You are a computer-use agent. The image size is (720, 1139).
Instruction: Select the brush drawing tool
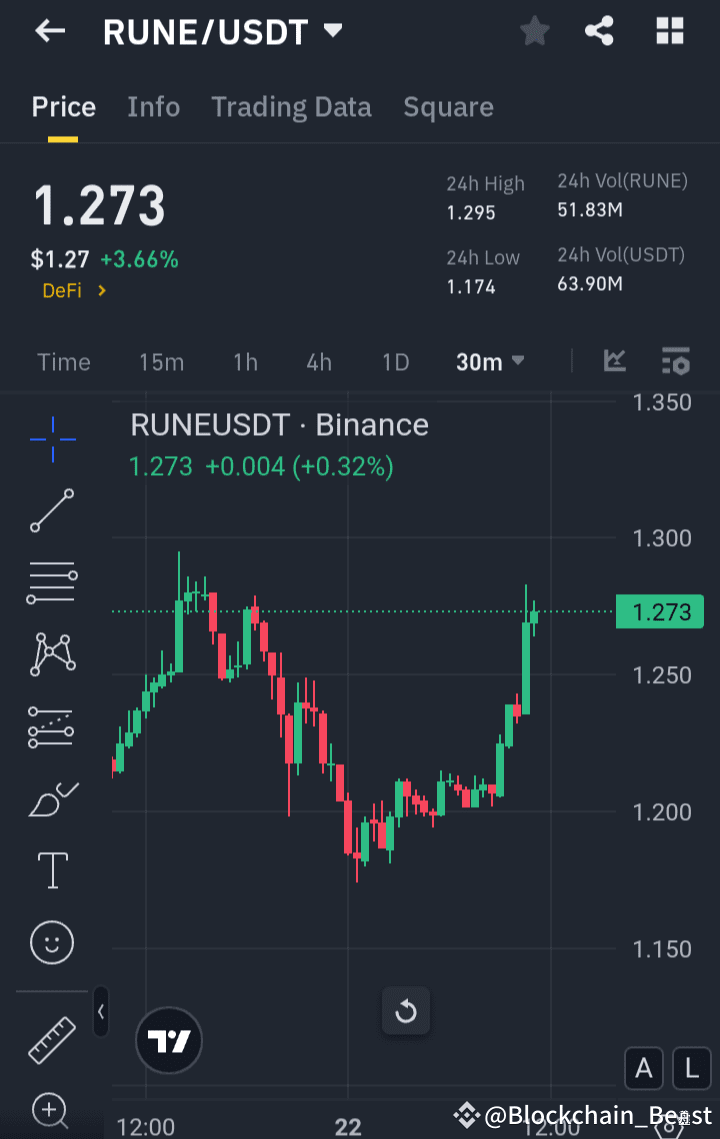point(51,799)
